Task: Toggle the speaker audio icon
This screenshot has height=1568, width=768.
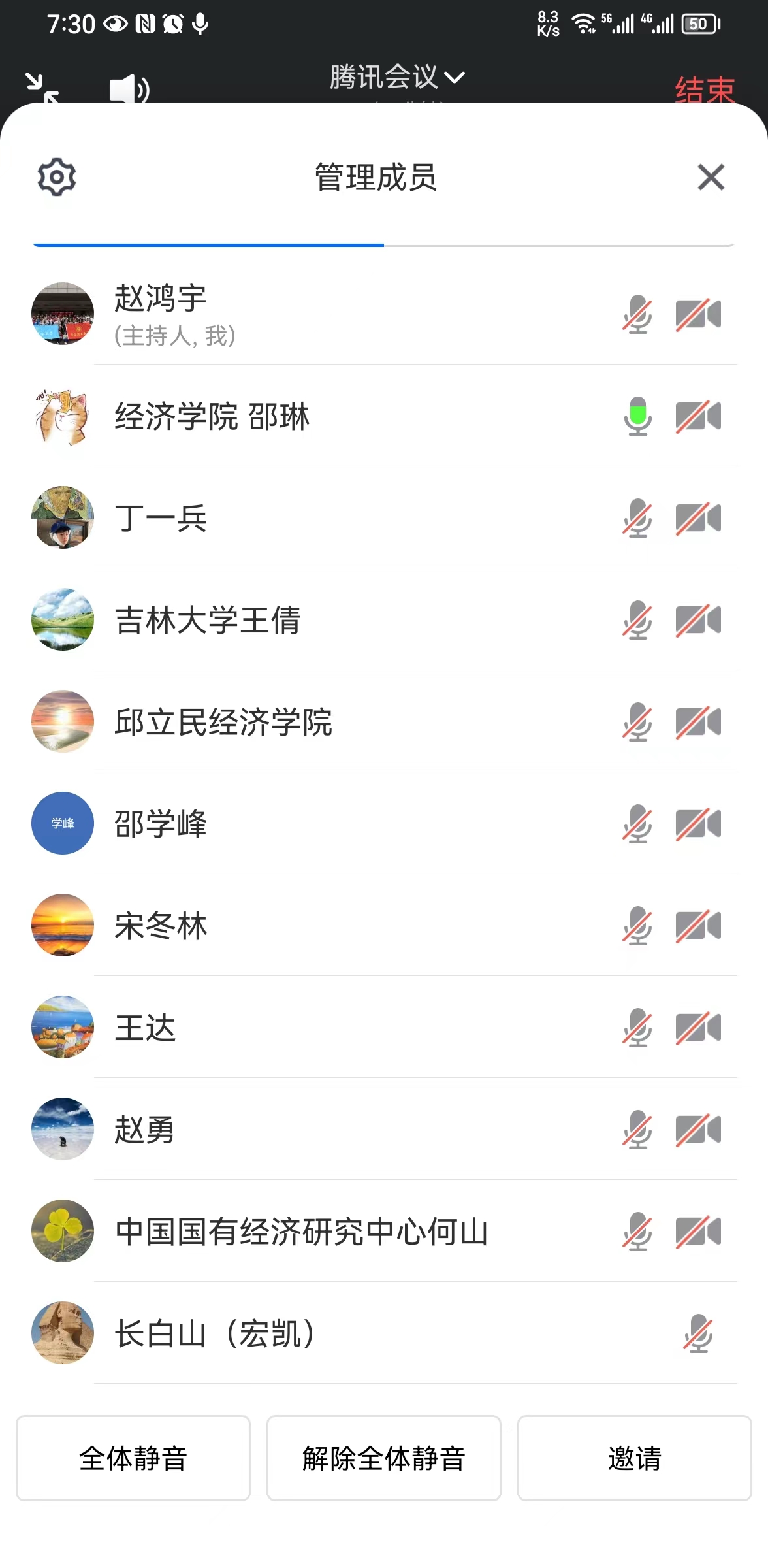Action: pyautogui.click(x=129, y=88)
